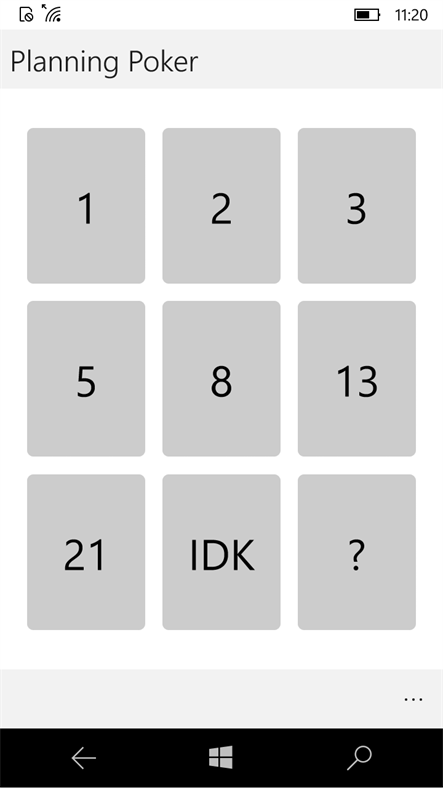The image size is (443, 788).
Task: Open the system search magnifier
Action: (359, 758)
